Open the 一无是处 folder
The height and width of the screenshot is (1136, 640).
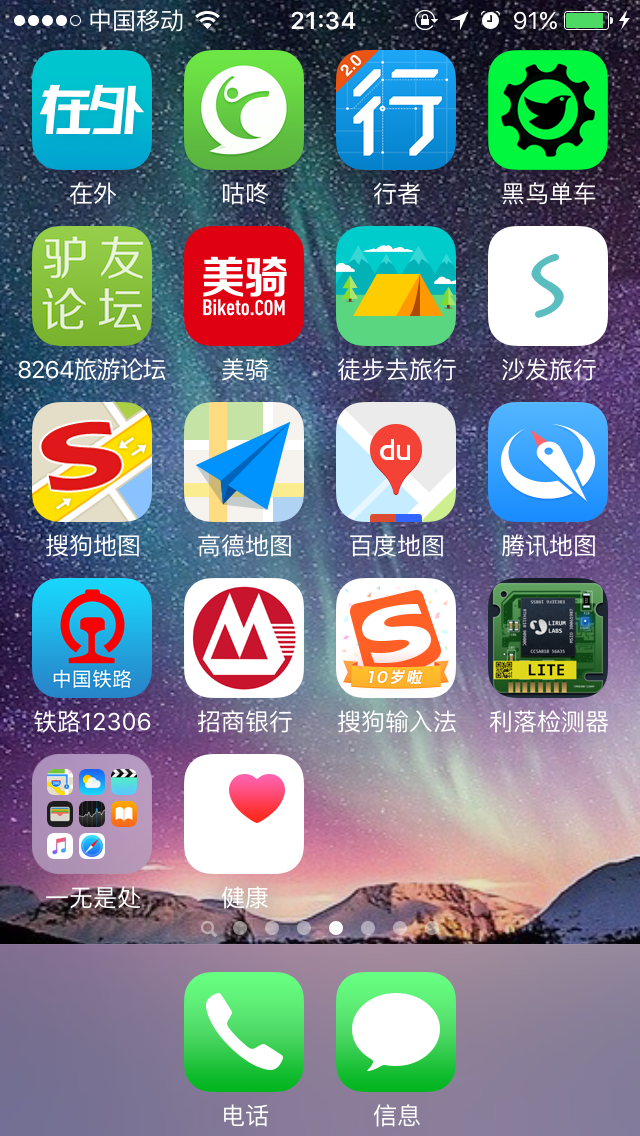click(92, 814)
